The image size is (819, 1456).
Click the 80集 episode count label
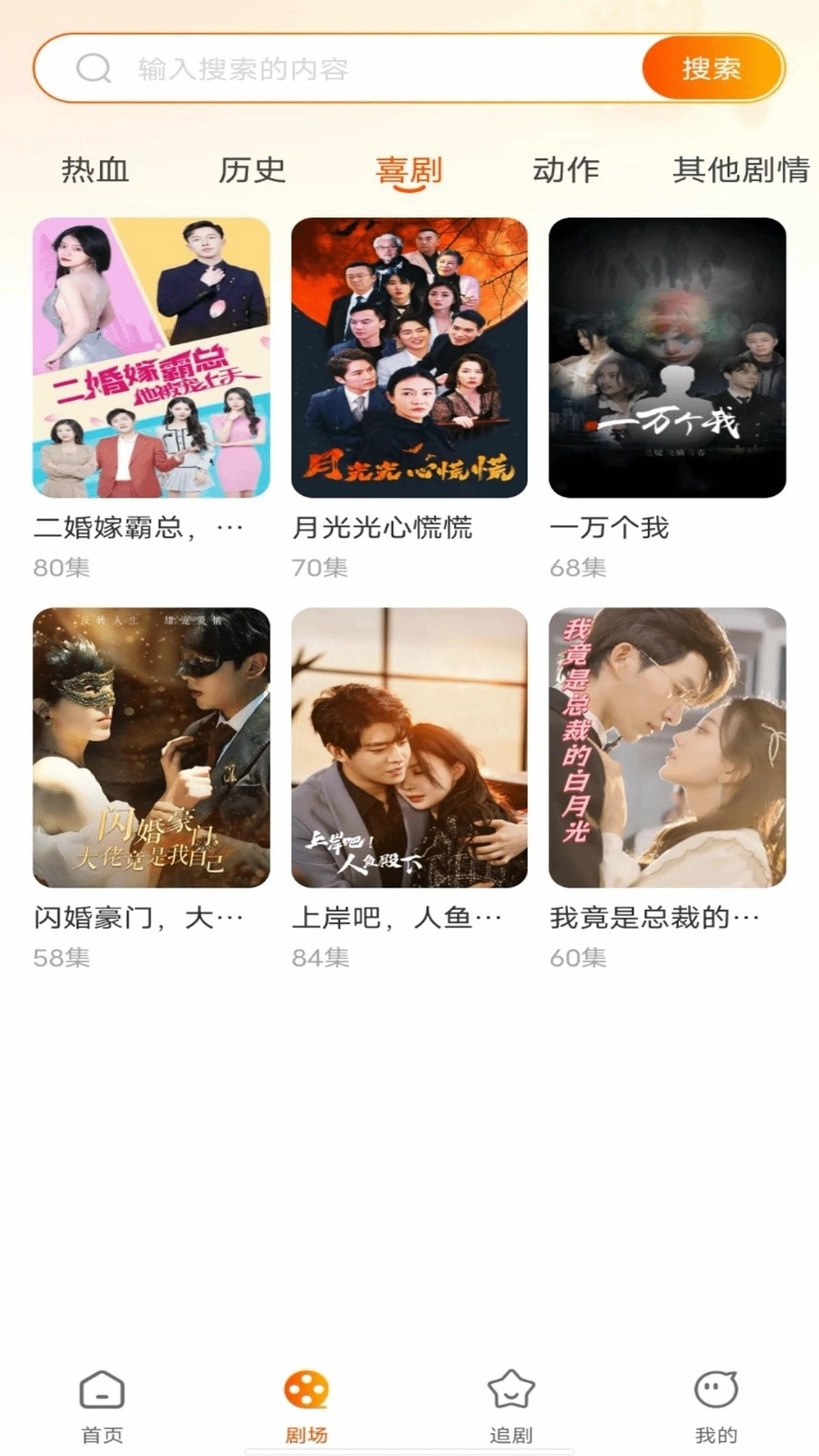click(x=61, y=568)
